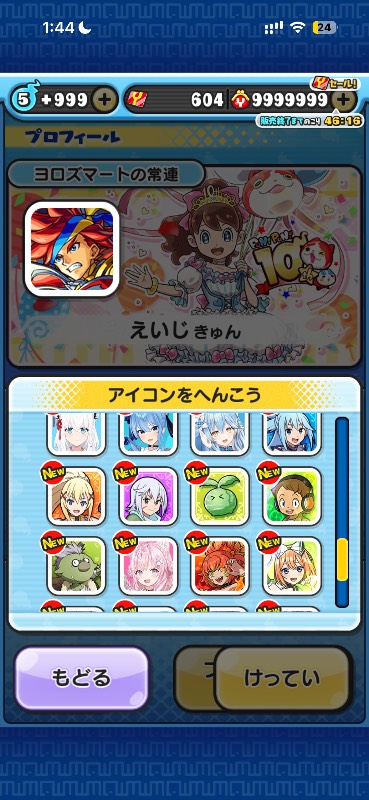Tap the icon list's yellow scrollbar

click(342, 560)
